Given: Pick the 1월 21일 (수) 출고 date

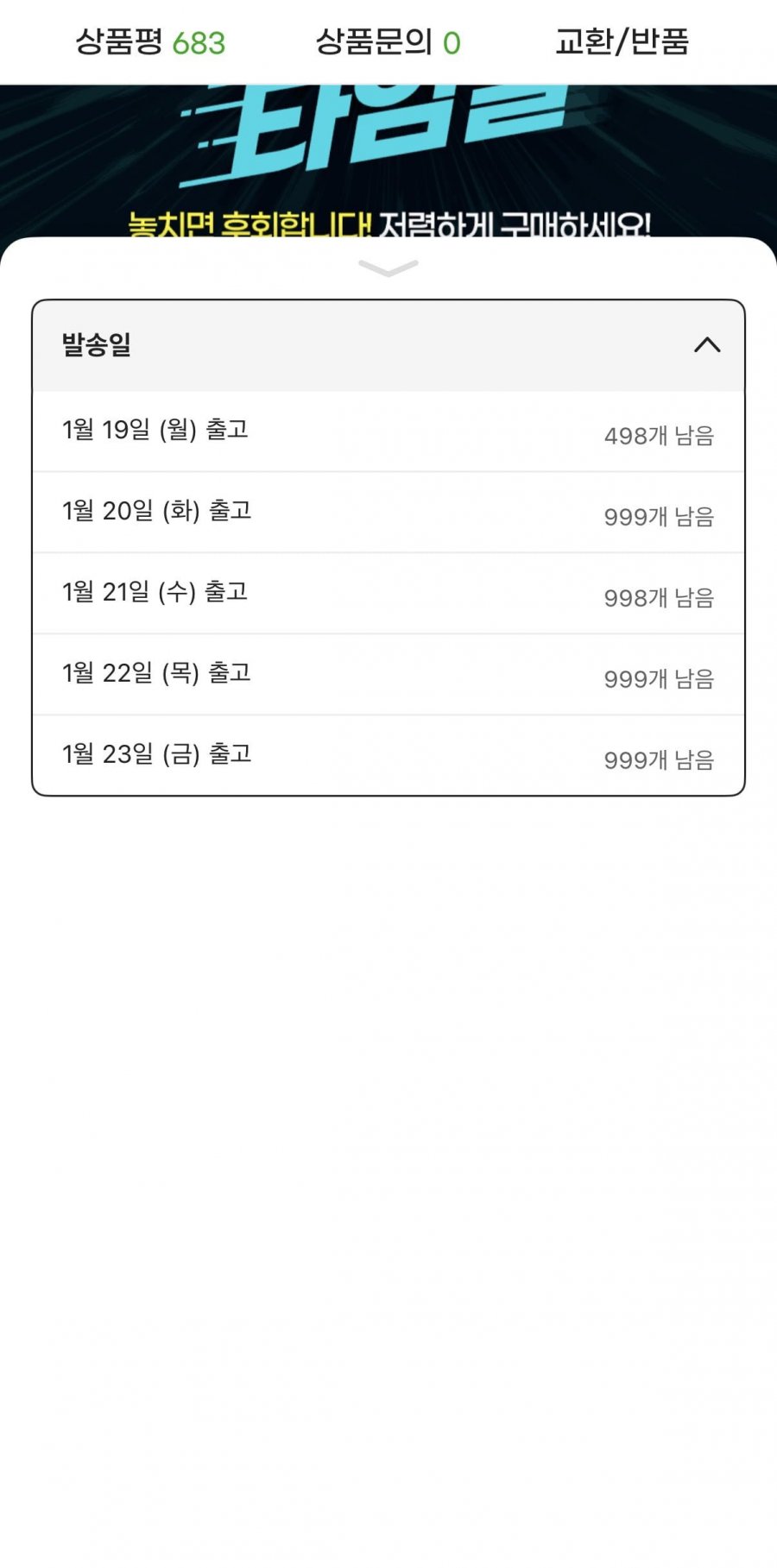Looking at the screenshot, I should (388, 593).
